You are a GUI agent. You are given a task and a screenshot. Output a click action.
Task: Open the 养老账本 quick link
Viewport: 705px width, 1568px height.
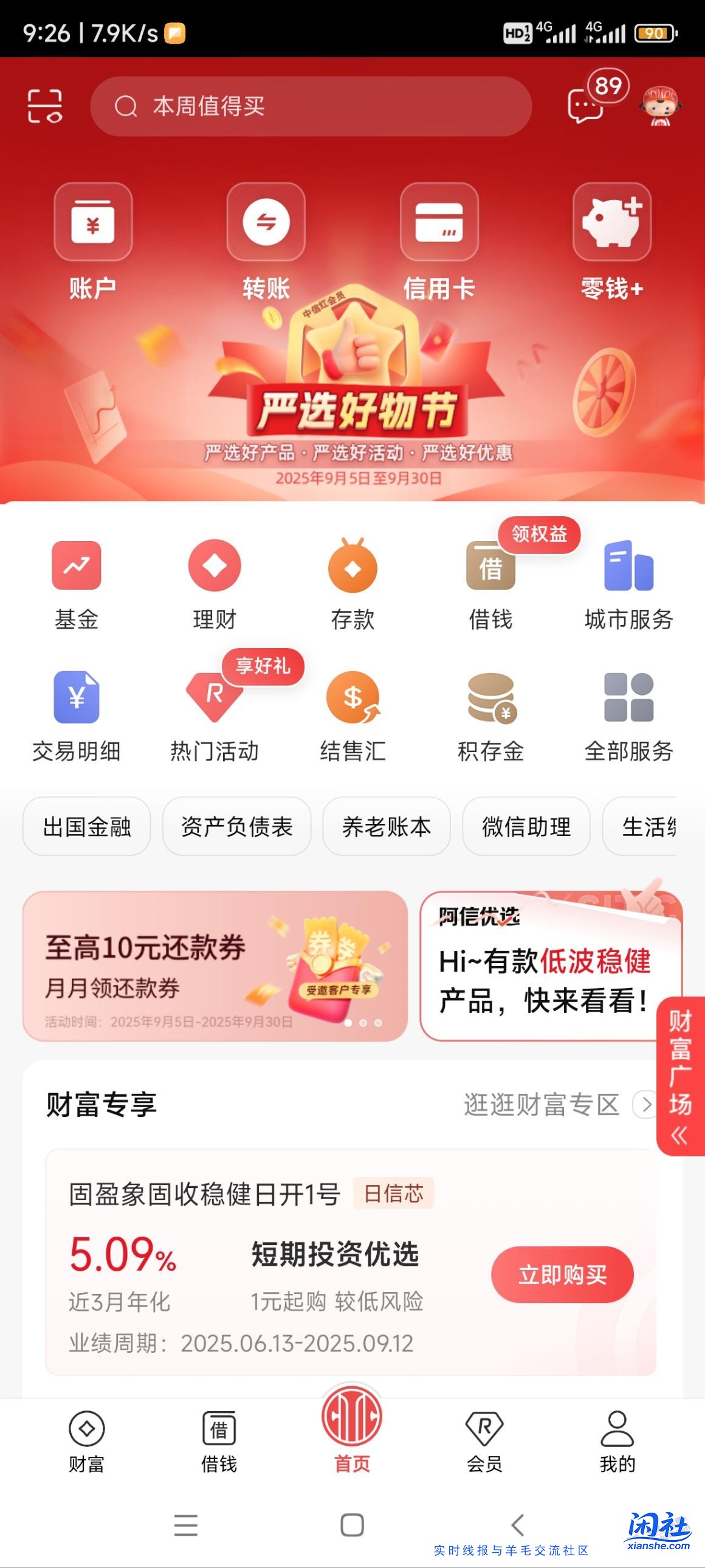tap(387, 827)
